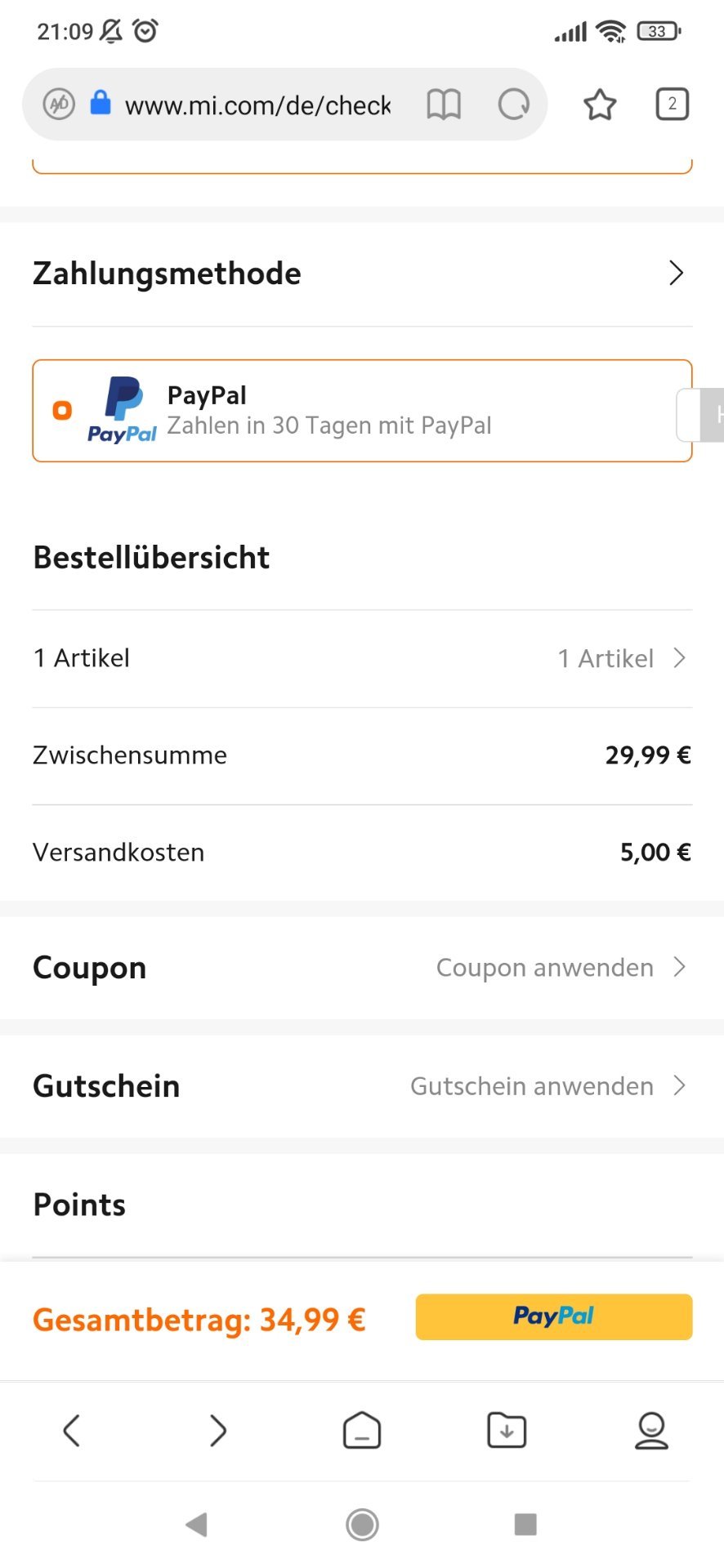Expand the Zahlungsmethode section
The height and width of the screenshot is (1568, 724).
(362, 274)
